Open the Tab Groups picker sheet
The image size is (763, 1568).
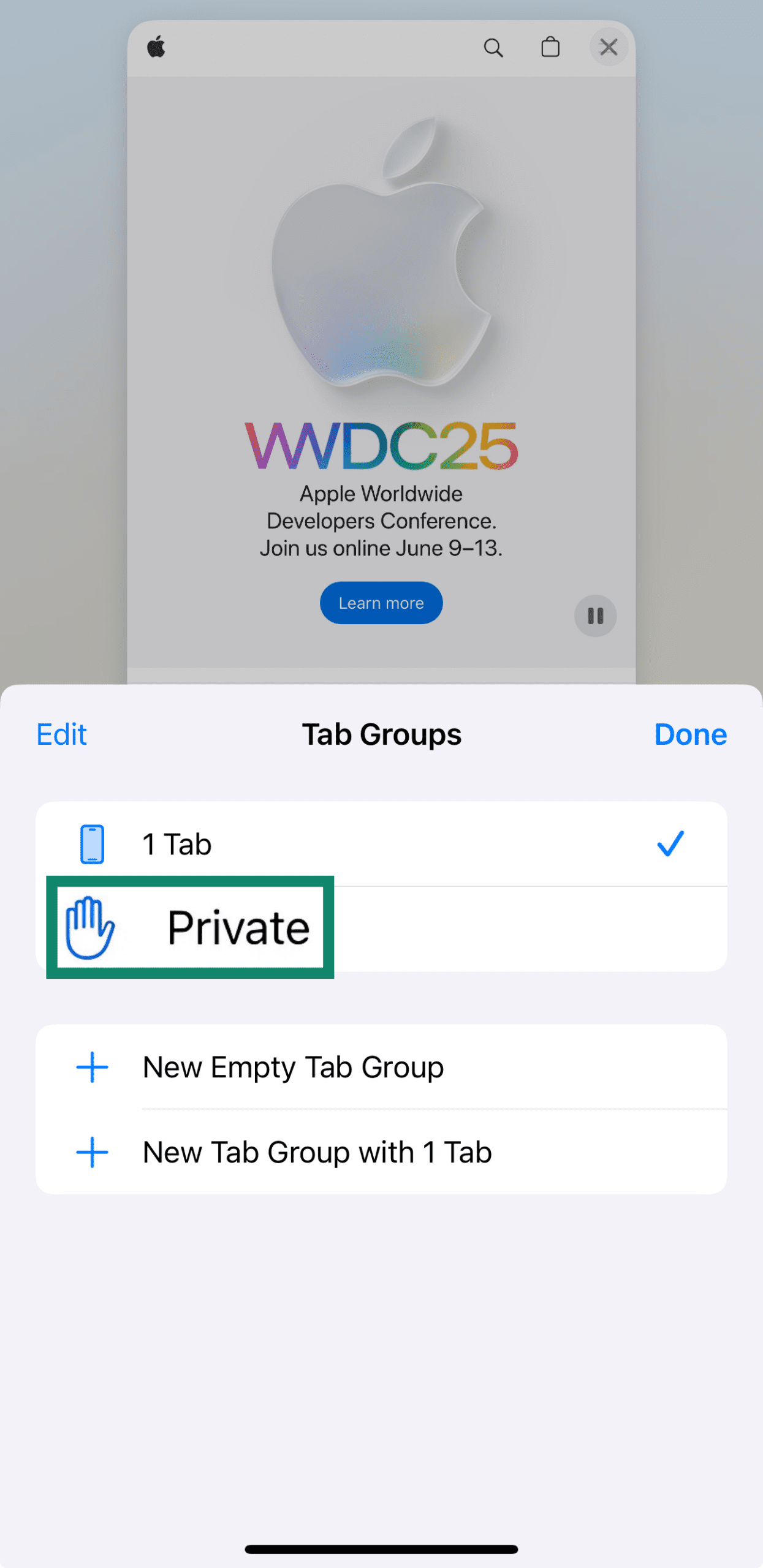[381, 734]
